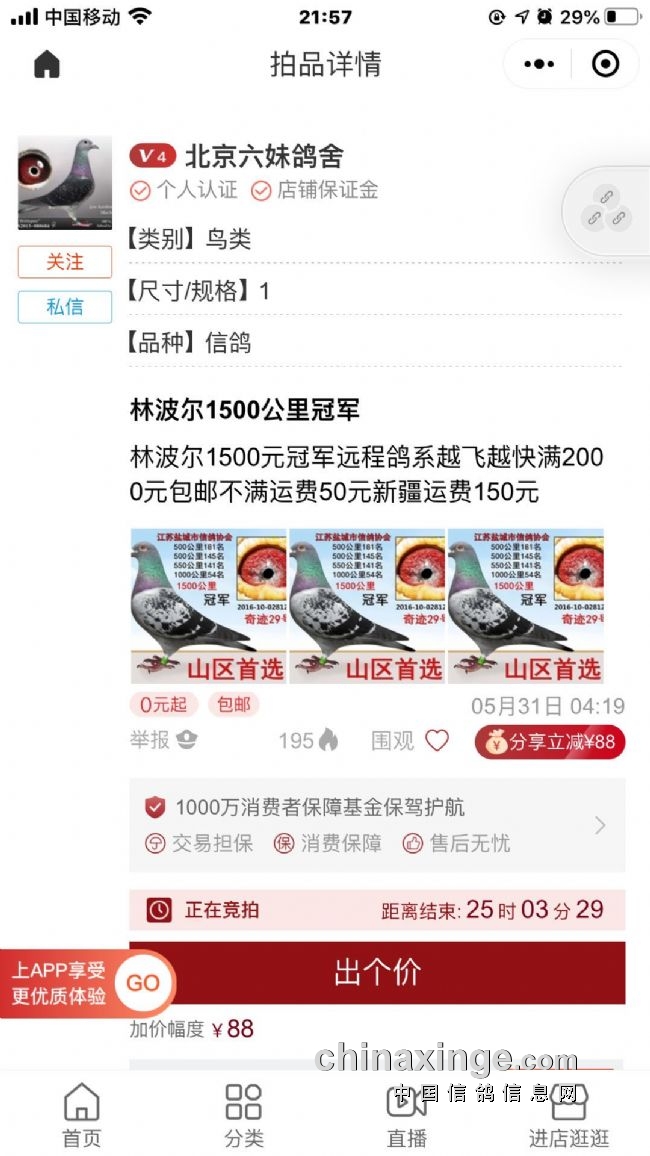
Task: Open the 进店逛逛 shop tab
Action: pyautogui.click(x=568, y=1115)
